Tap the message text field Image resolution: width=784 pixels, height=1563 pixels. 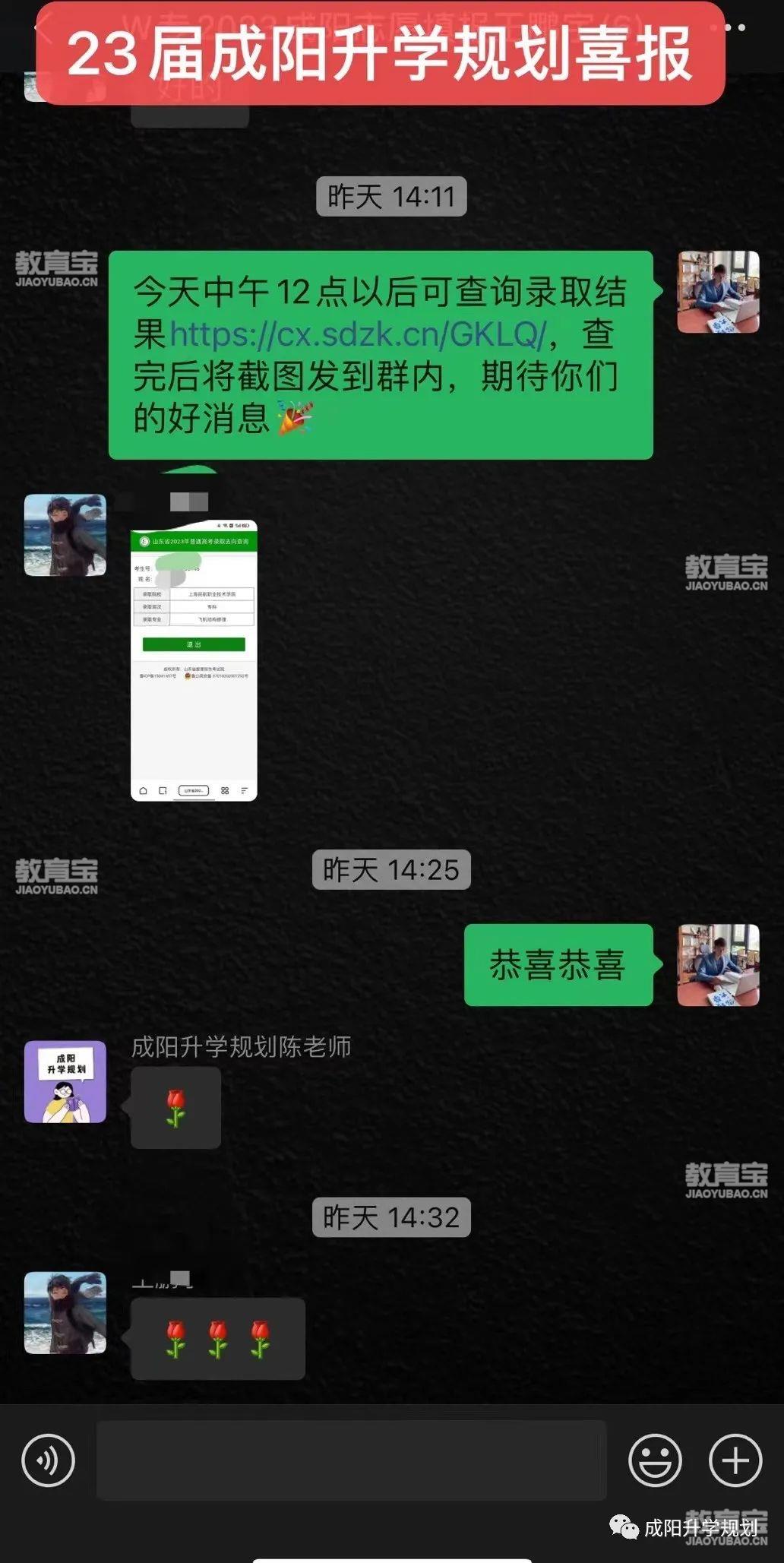[351, 1460]
